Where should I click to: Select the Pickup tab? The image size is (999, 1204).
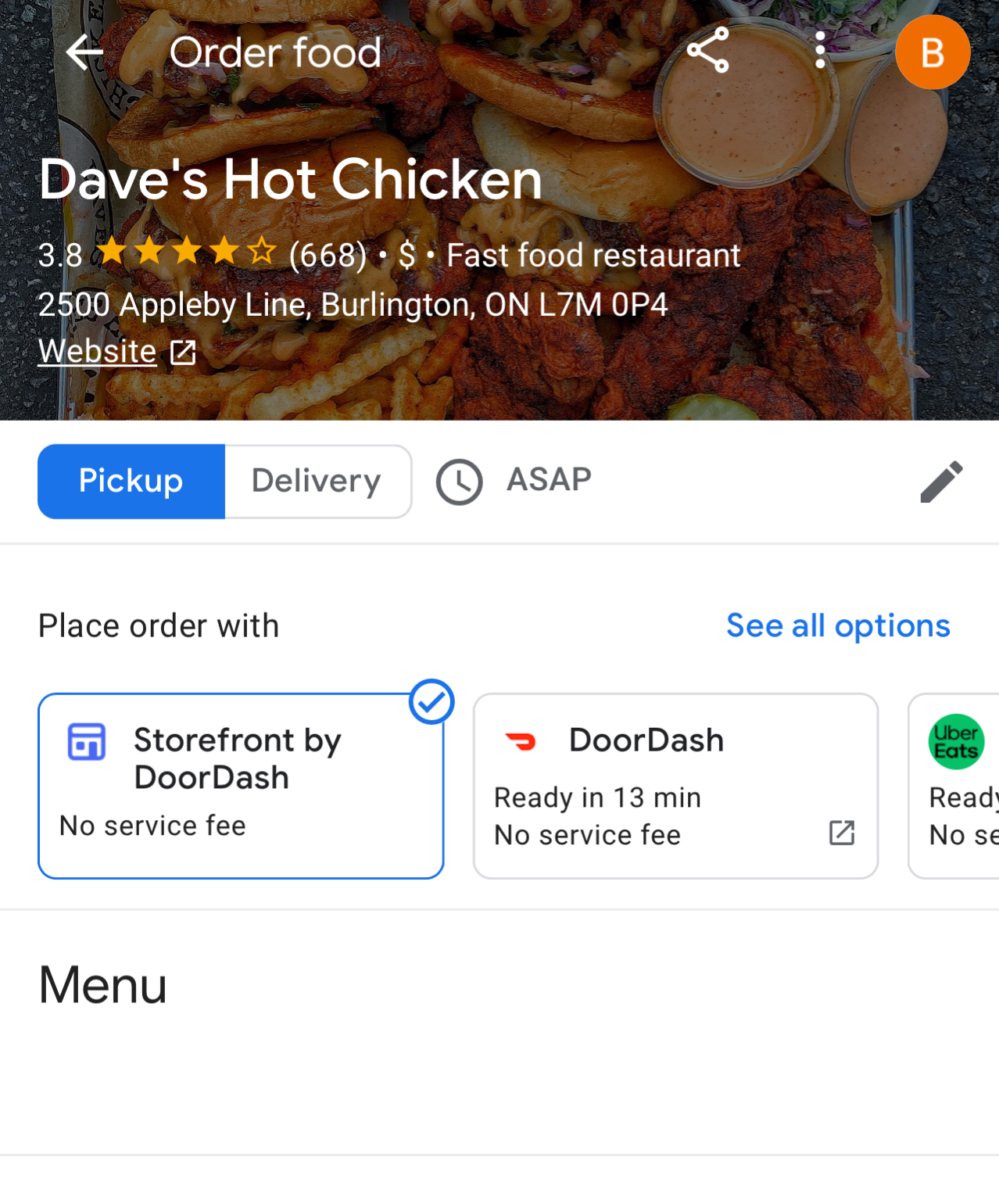point(131,481)
